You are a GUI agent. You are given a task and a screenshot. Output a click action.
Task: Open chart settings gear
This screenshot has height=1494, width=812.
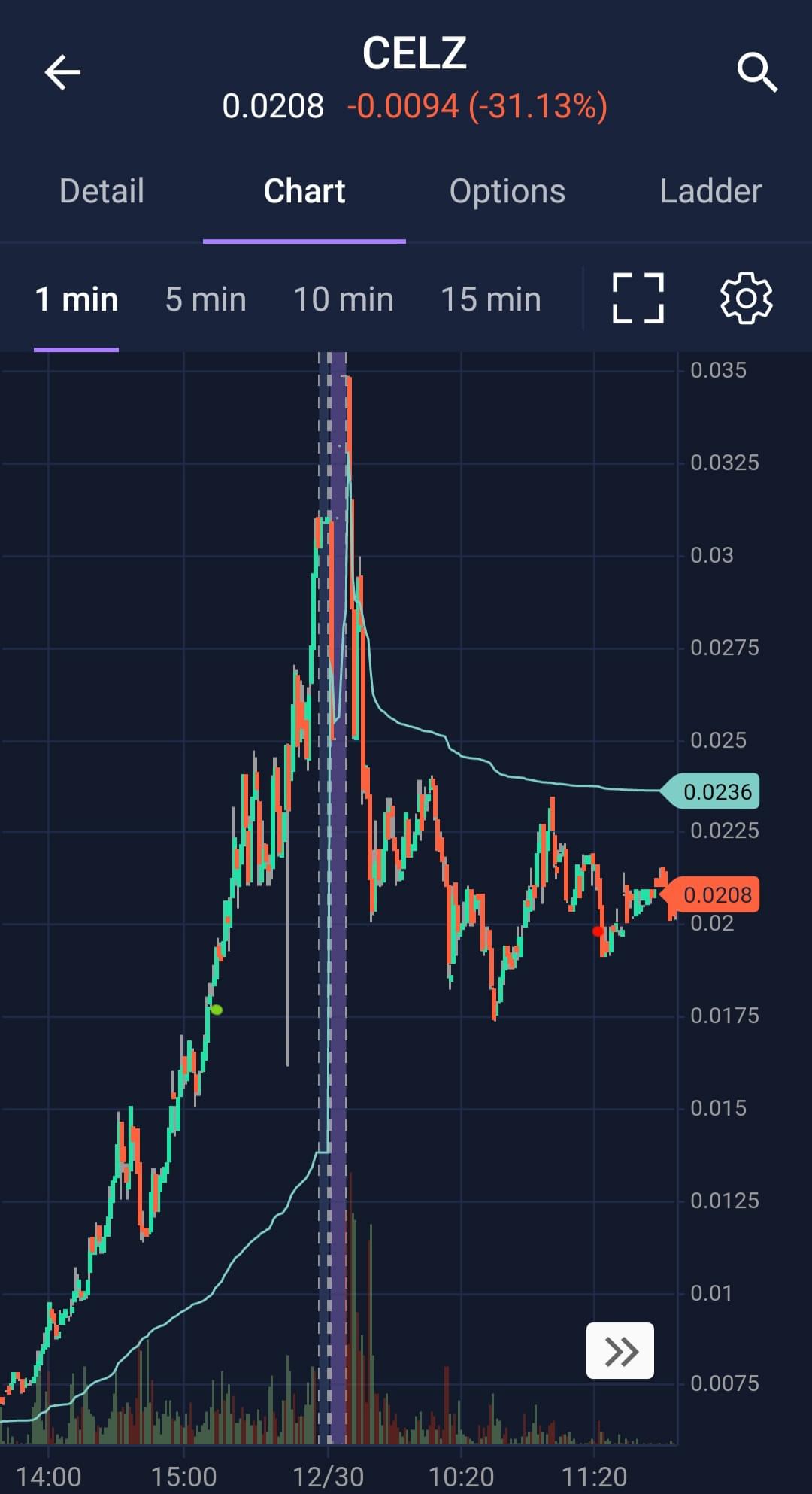tap(746, 299)
